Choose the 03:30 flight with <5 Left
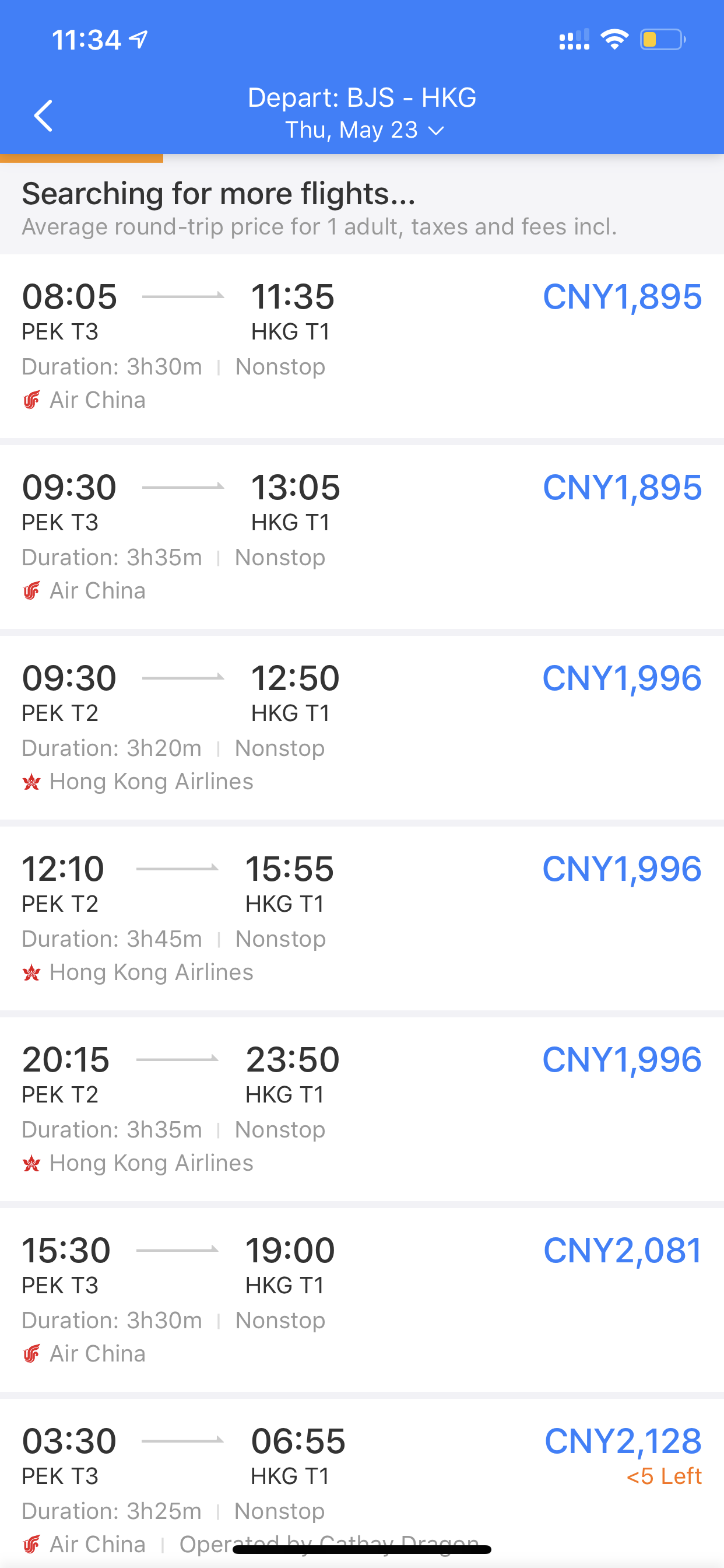Viewport: 724px width, 1568px height. pos(362,1483)
